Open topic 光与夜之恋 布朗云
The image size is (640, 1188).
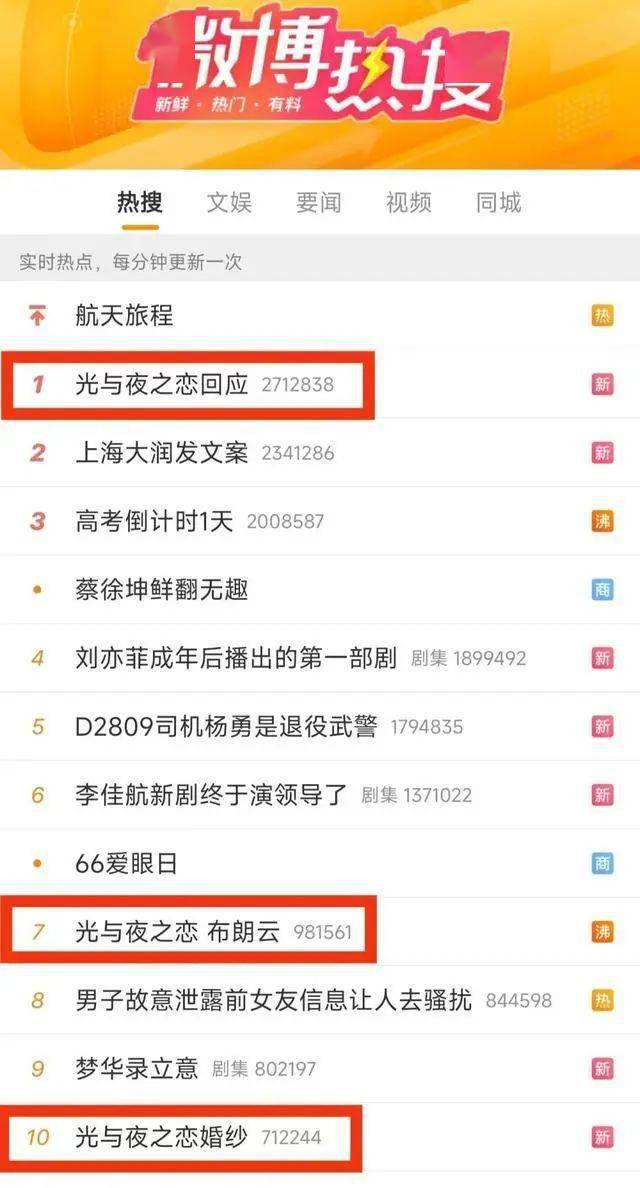pyautogui.click(x=179, y=932)
